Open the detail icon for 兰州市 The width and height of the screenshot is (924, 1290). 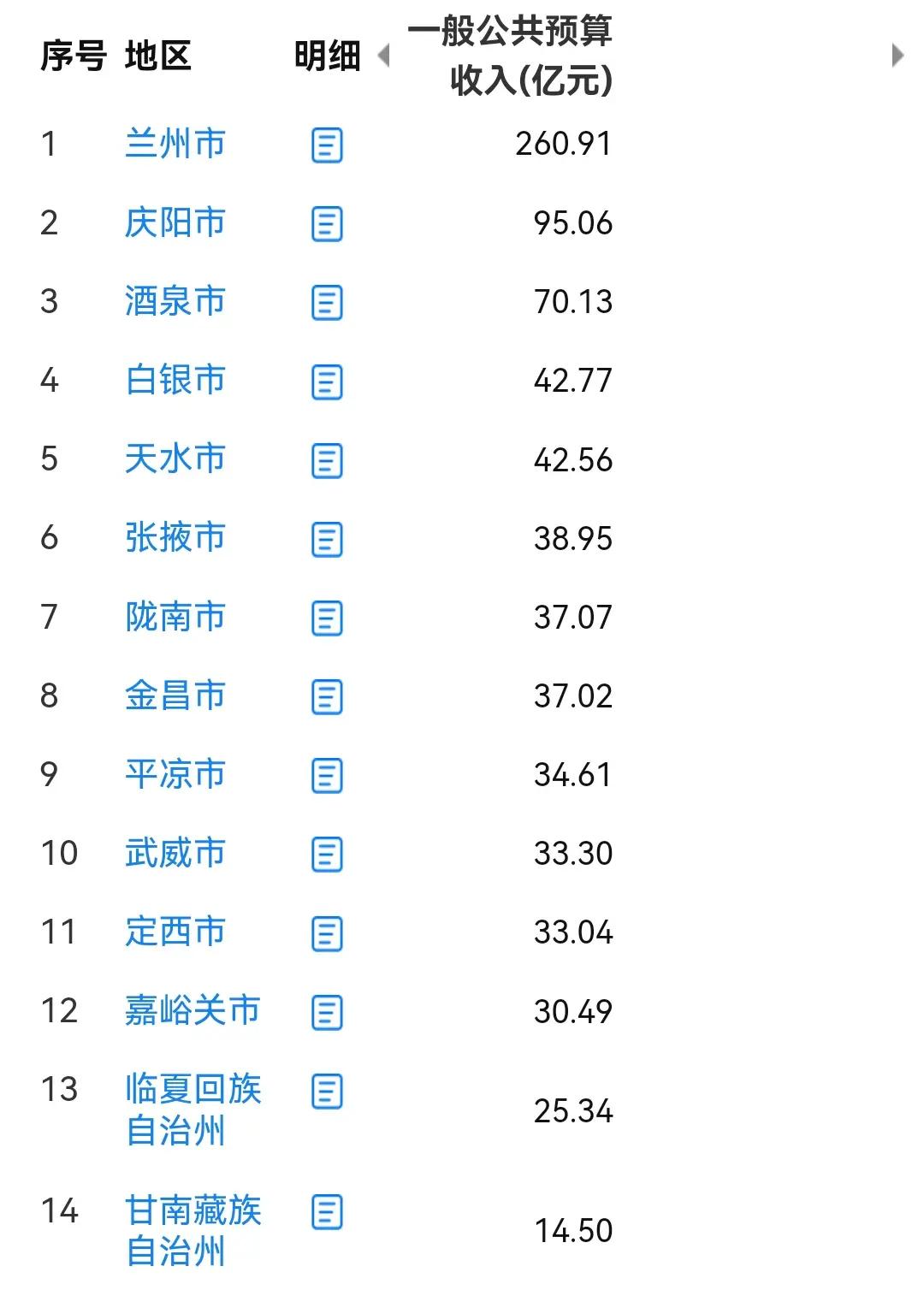pyautogui.click(x=327, y=145)
